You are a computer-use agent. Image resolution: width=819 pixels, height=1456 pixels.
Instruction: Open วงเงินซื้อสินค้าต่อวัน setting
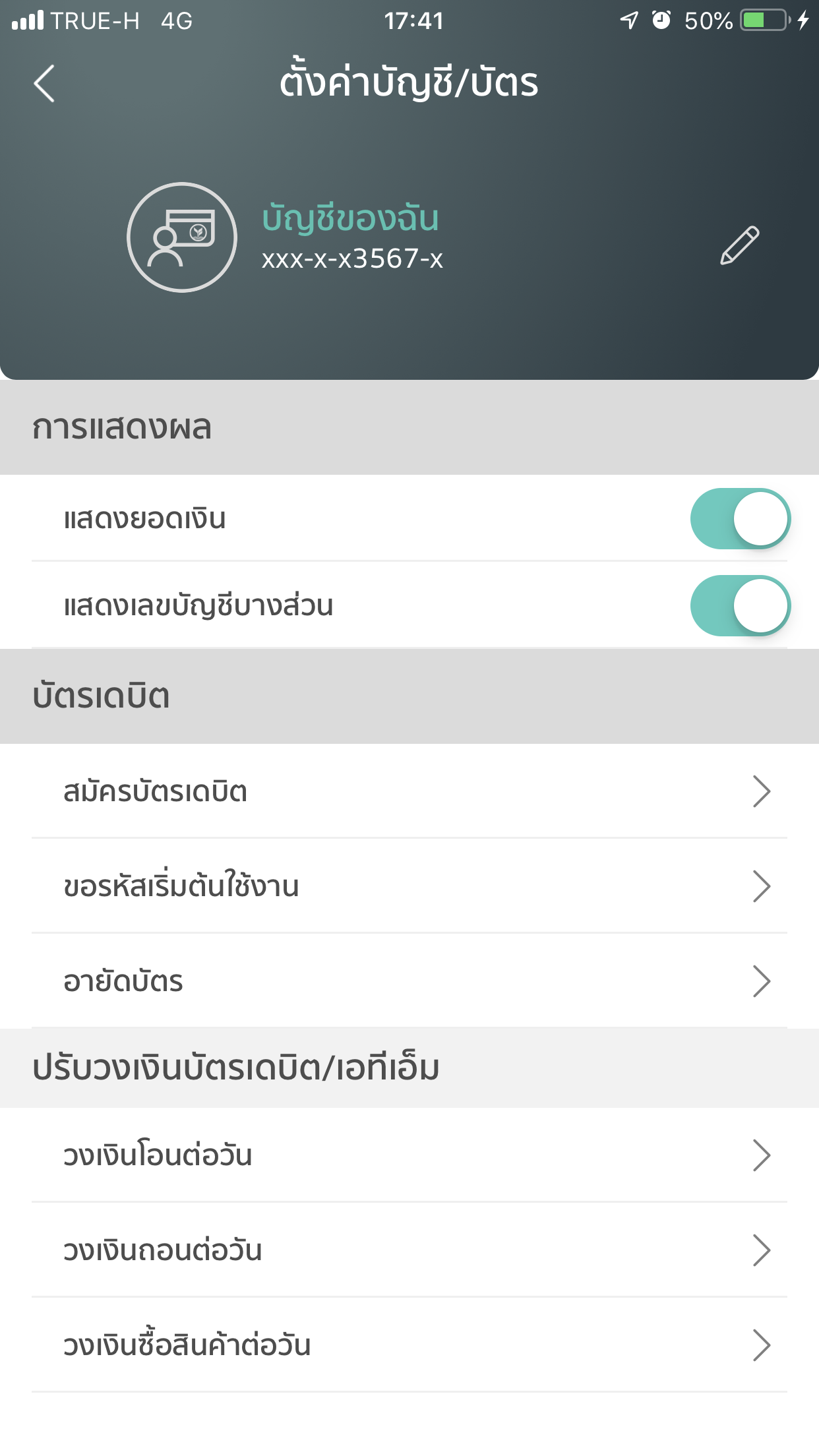tap(409, 1345)
